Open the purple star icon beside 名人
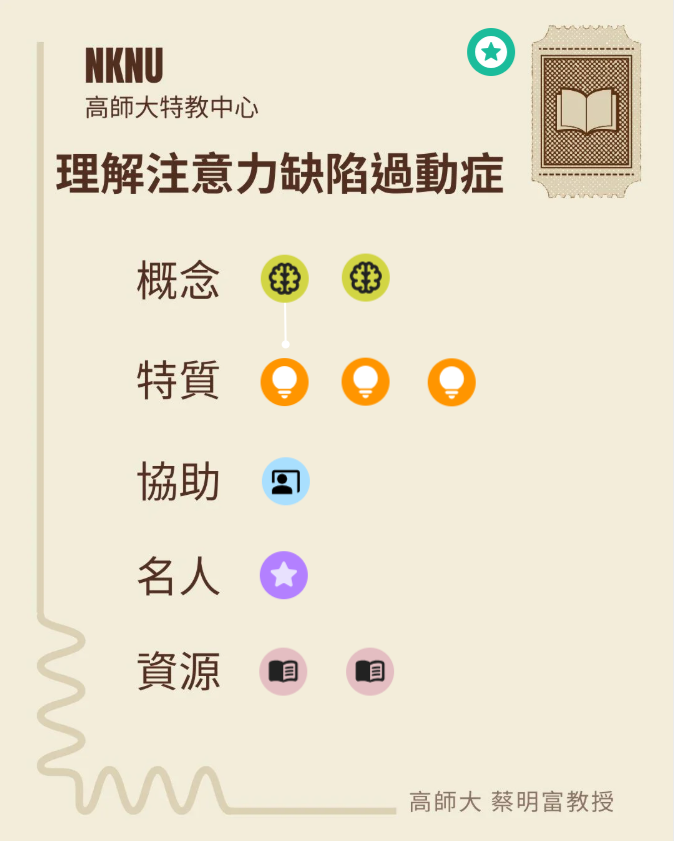The image size is (674, 841). (x=284, y=575)
